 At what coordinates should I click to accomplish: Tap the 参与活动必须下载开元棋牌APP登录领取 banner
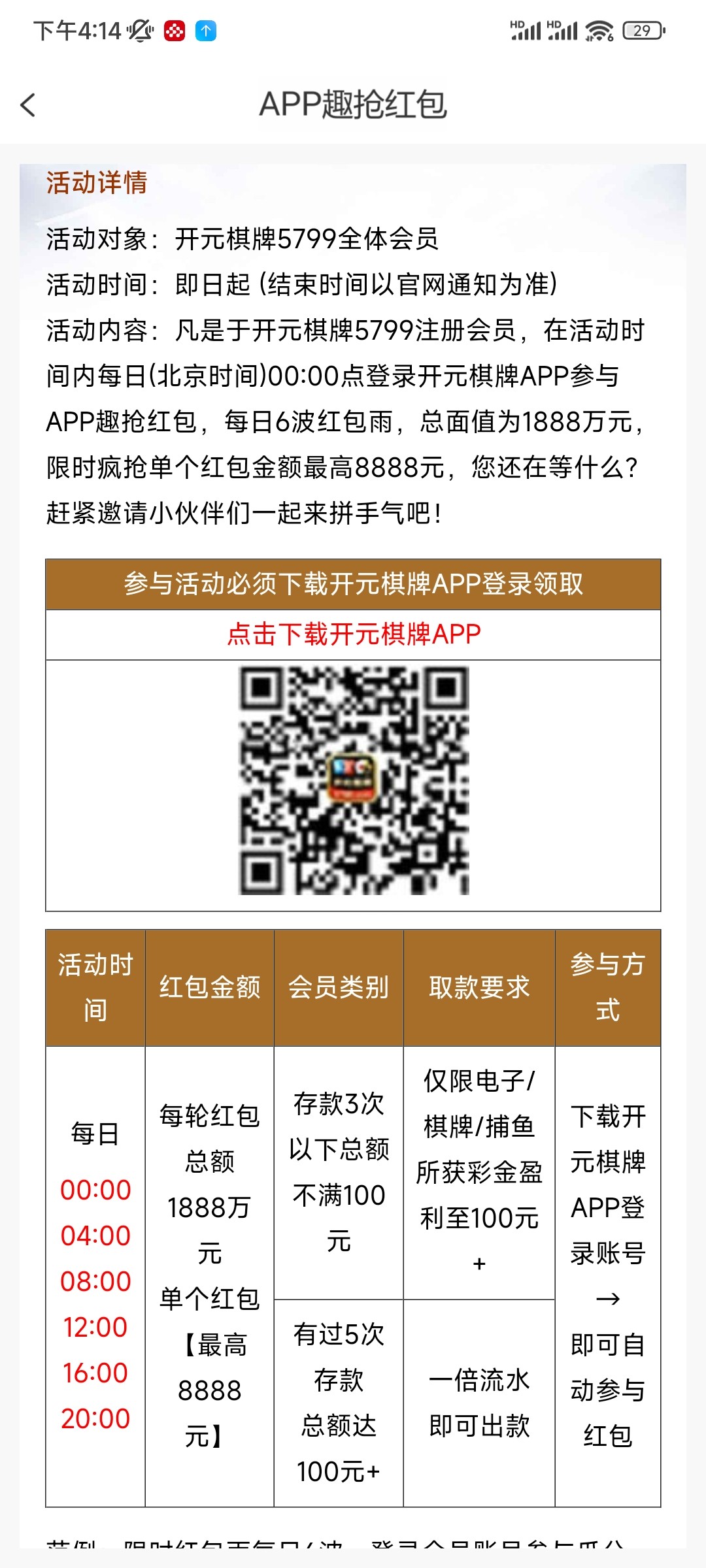[353, 583]
